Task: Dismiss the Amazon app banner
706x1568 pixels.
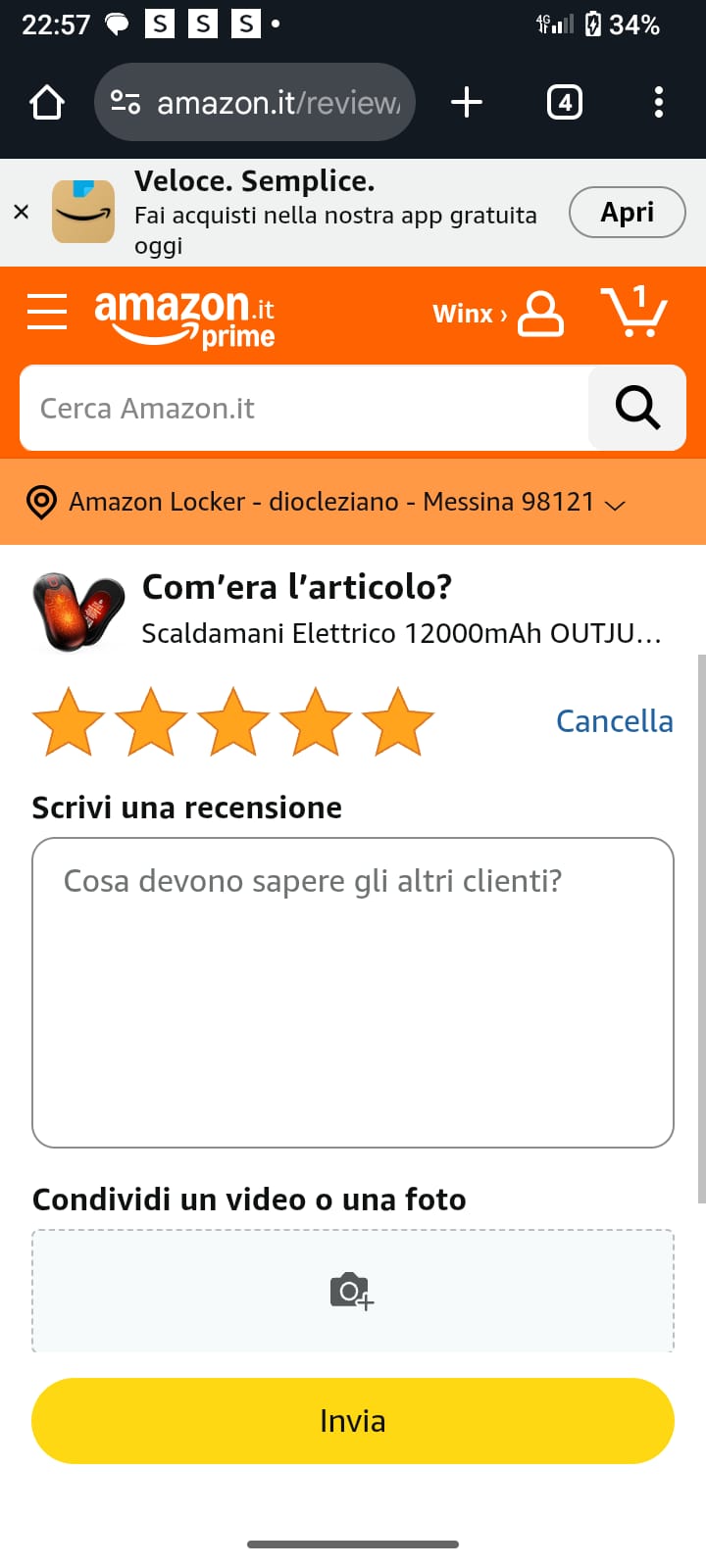Action: click(22, 212)
